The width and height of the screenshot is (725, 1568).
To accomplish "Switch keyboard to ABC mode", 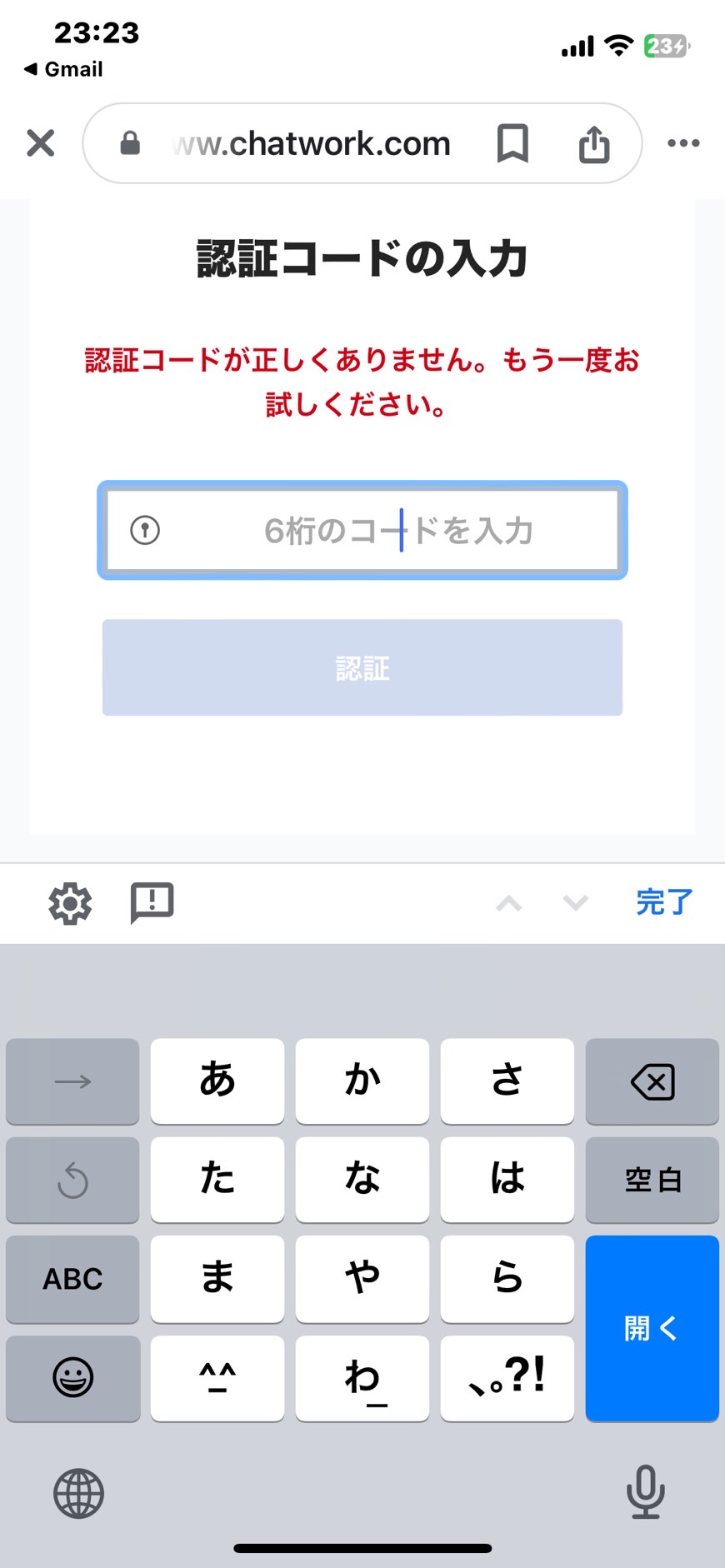I will [72, 1279].
